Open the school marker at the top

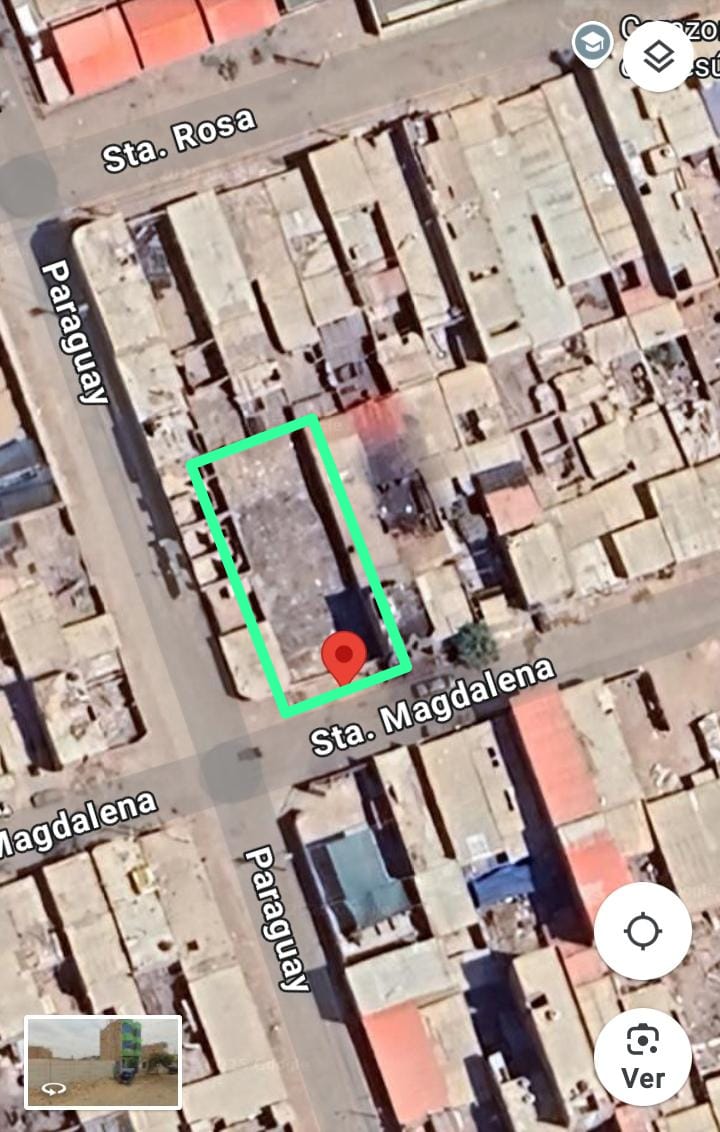[592, 43]
